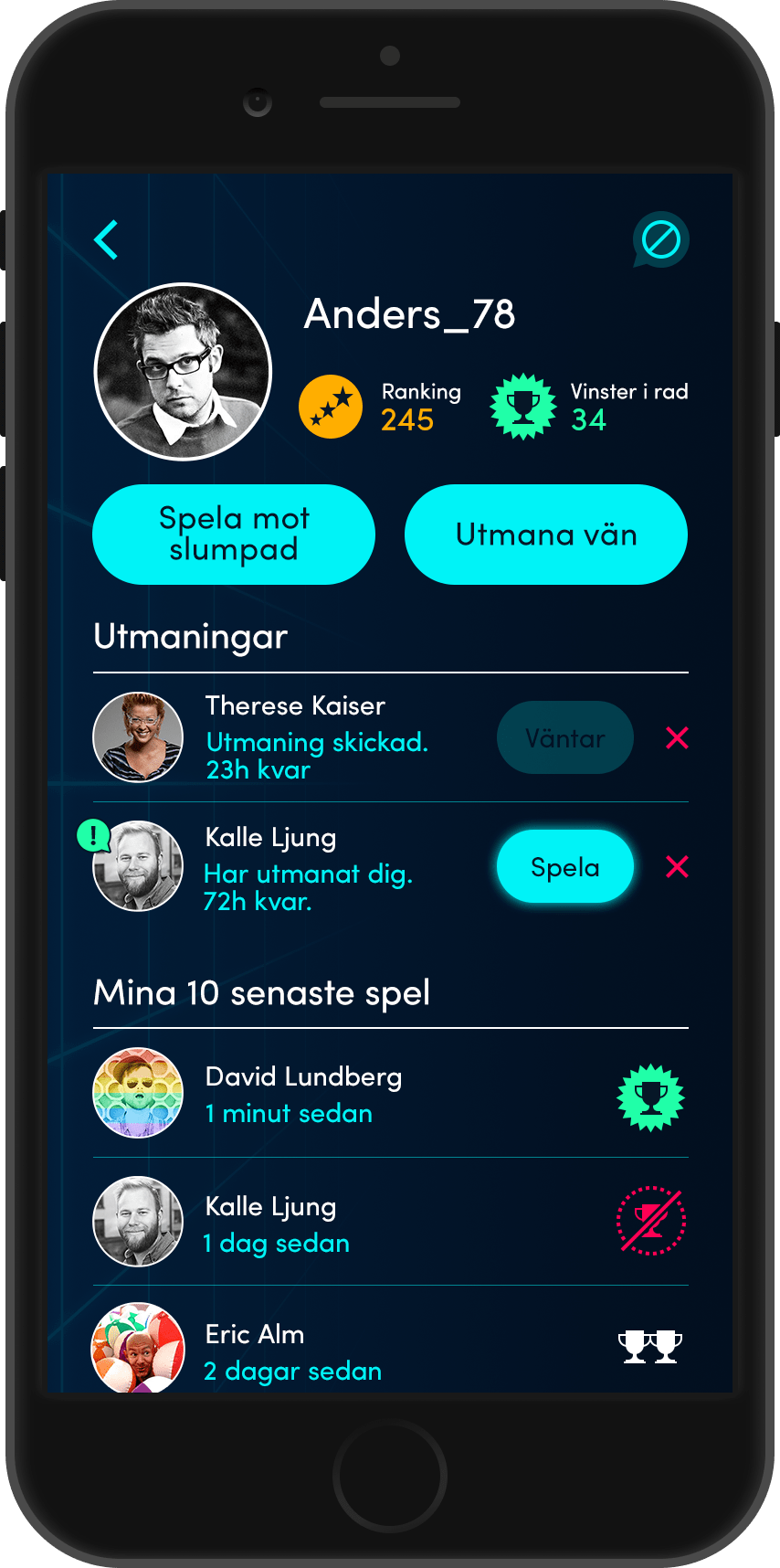Tap the Utmana vän button
Viewport: 780px width, 1568px height.
[545, 535]
